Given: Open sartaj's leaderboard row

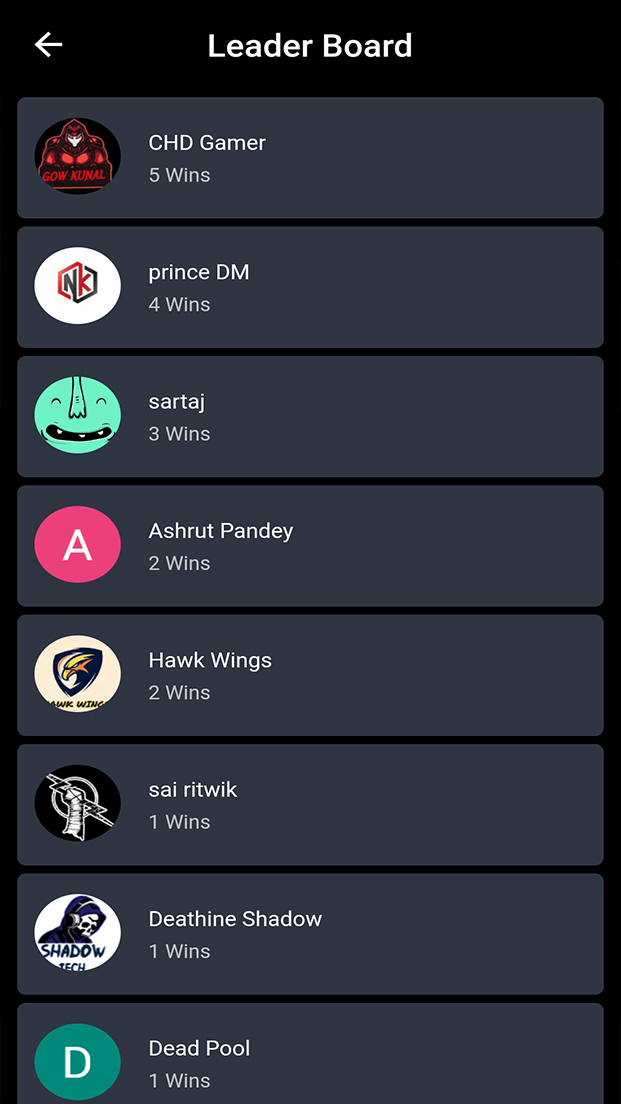Looking at the screenshot, I should [x=310, y=416].
